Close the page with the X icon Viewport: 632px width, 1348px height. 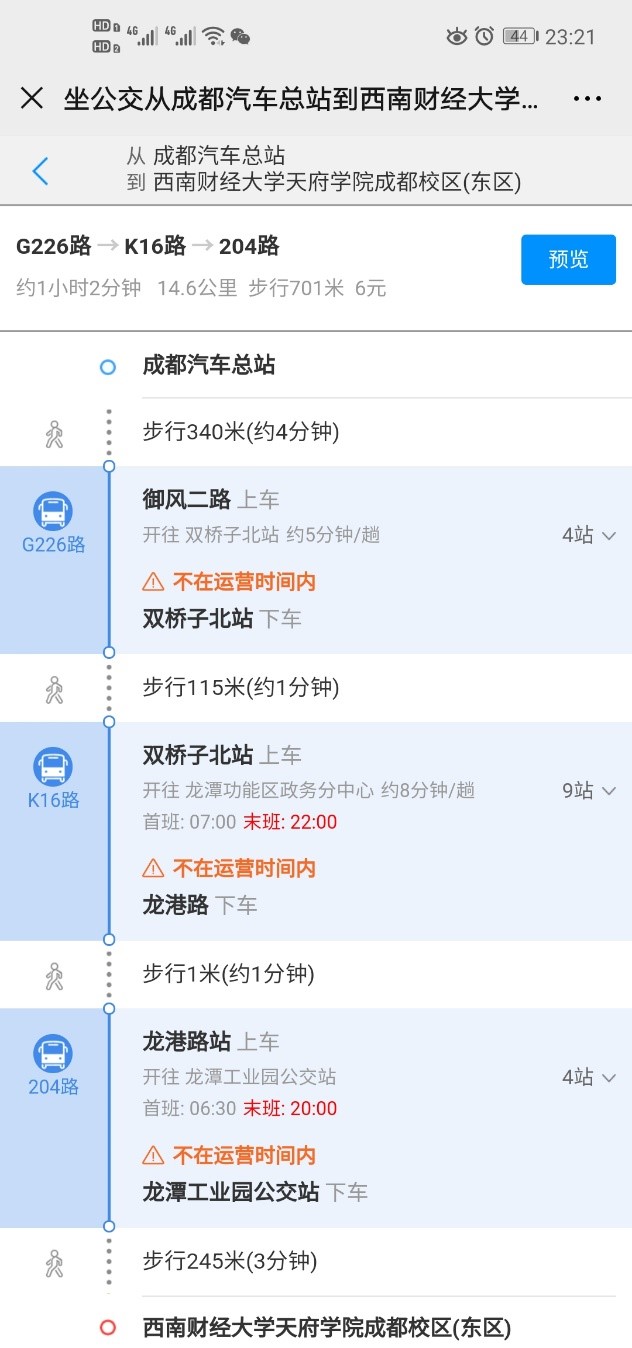[x=32, y=98]
